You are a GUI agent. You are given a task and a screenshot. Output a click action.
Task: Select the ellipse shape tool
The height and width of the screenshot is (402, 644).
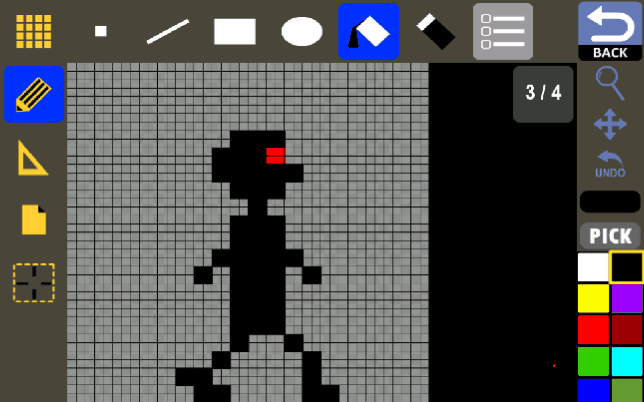tap(302, 31)
